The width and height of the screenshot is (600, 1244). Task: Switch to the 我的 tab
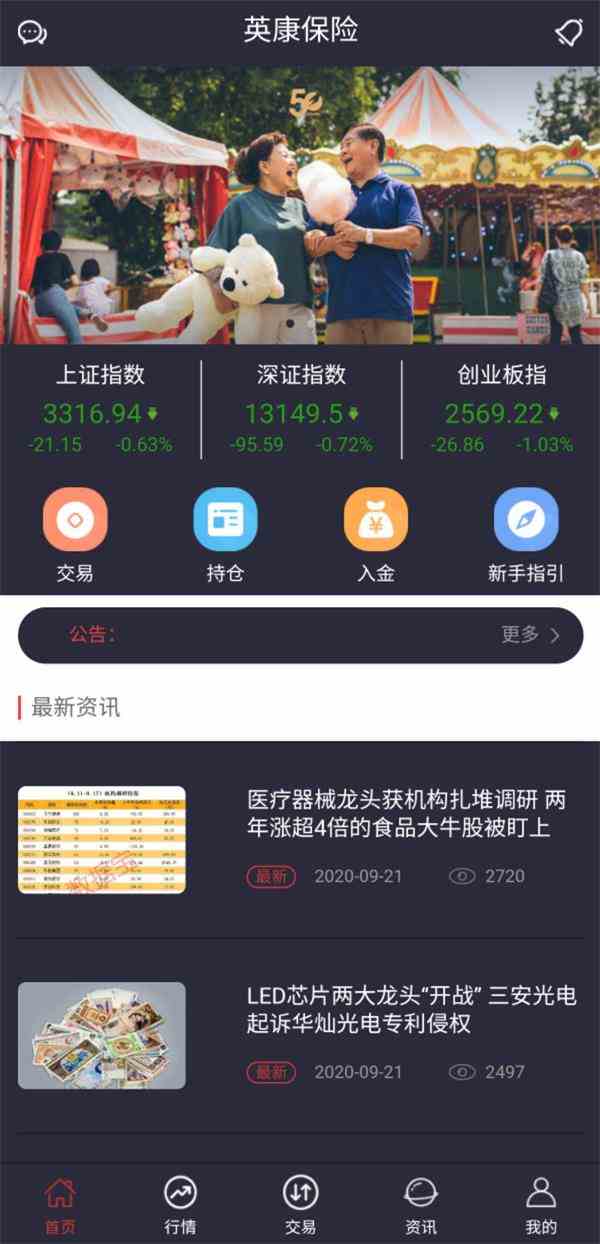[x=540, y=1205]
